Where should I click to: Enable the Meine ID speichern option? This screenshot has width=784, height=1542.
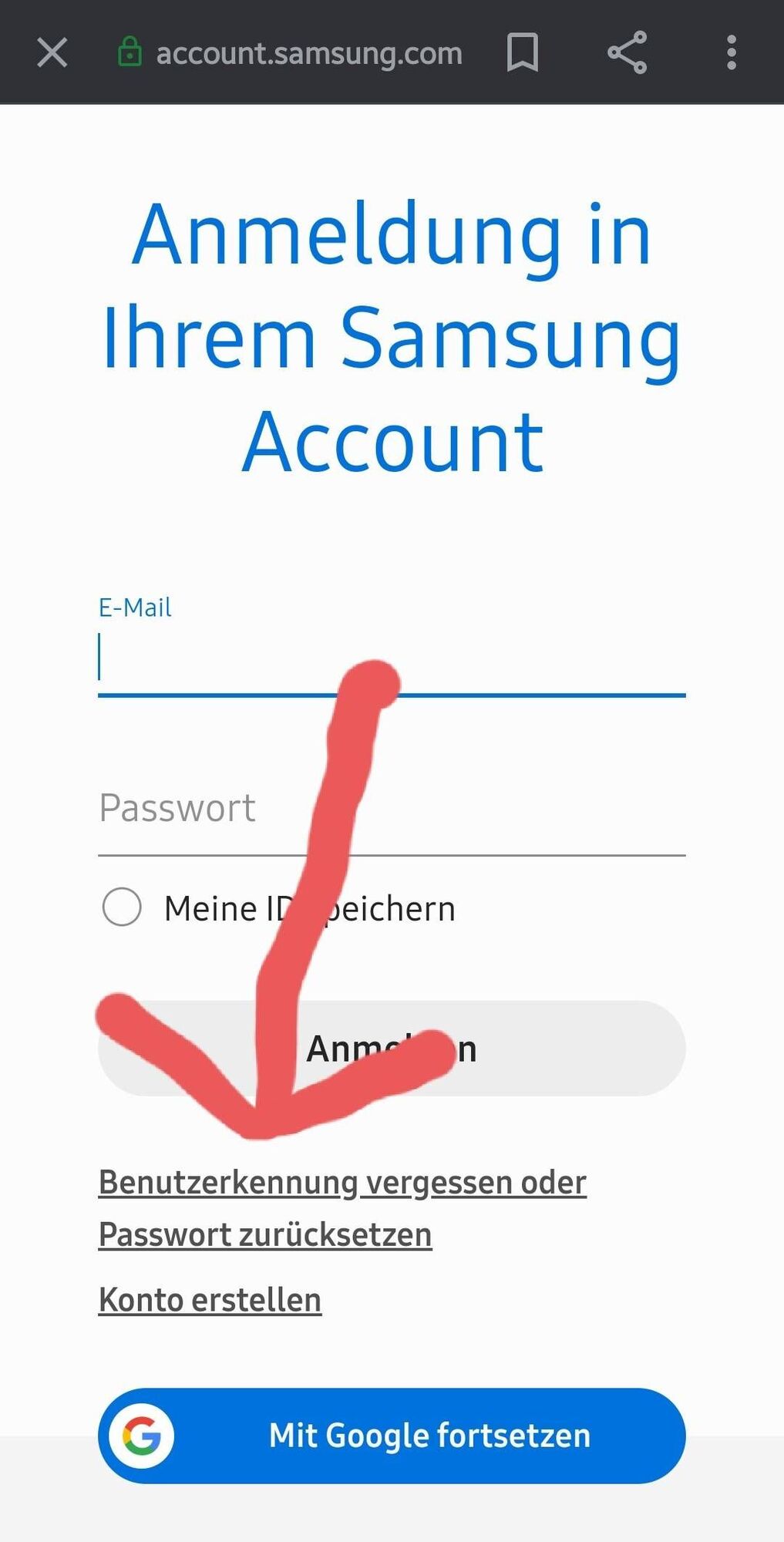[x=122, y=907]
